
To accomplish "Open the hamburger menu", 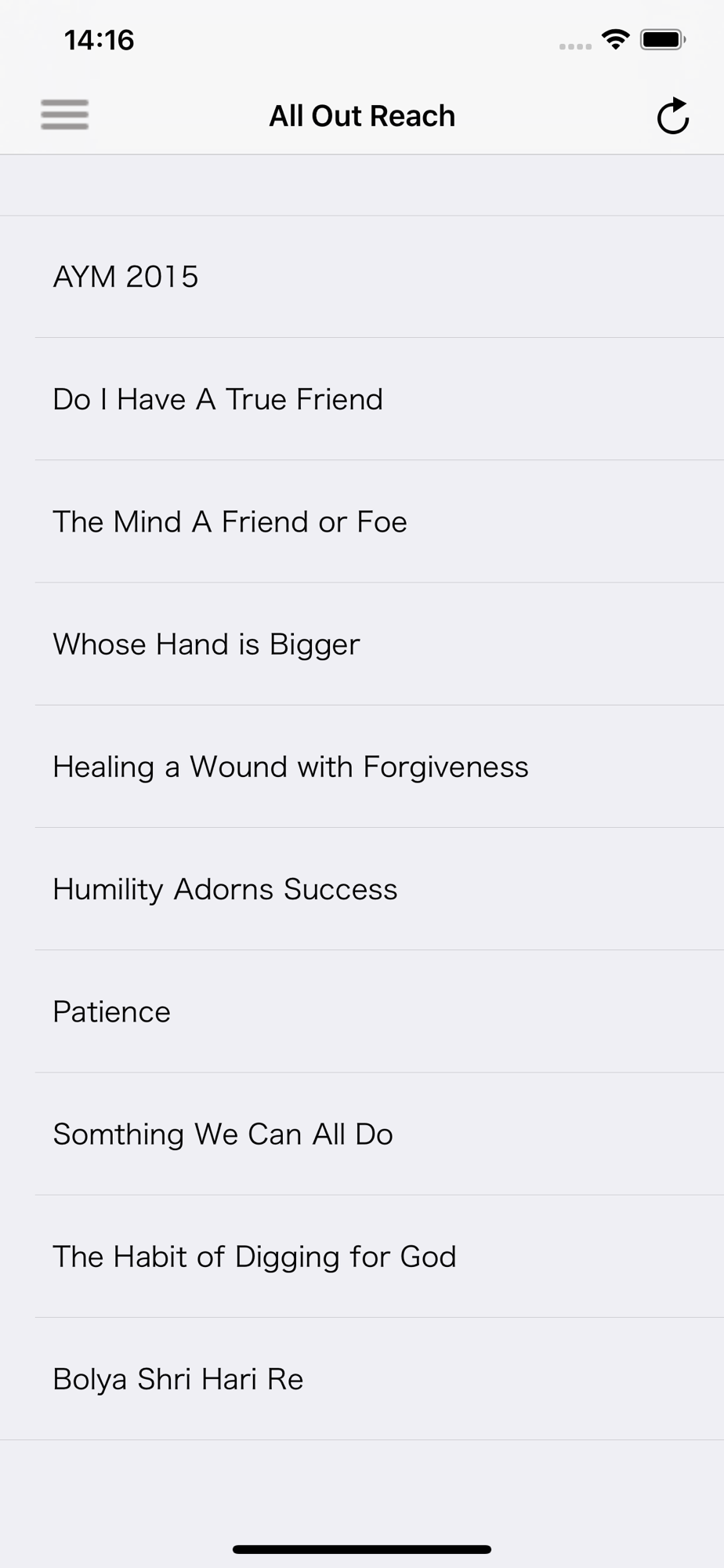I will [64, 115].
